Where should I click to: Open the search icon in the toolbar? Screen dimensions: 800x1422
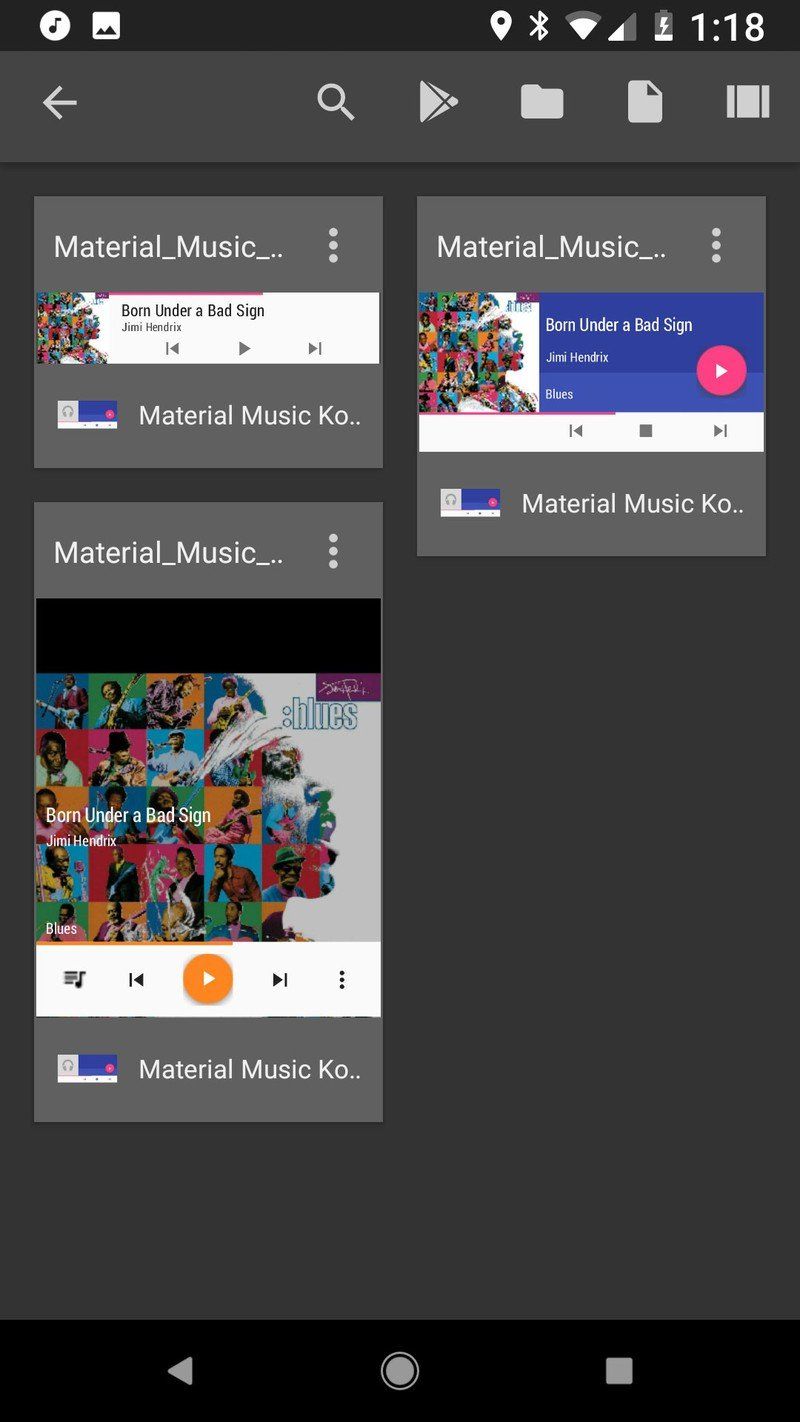tap(335, 101)
